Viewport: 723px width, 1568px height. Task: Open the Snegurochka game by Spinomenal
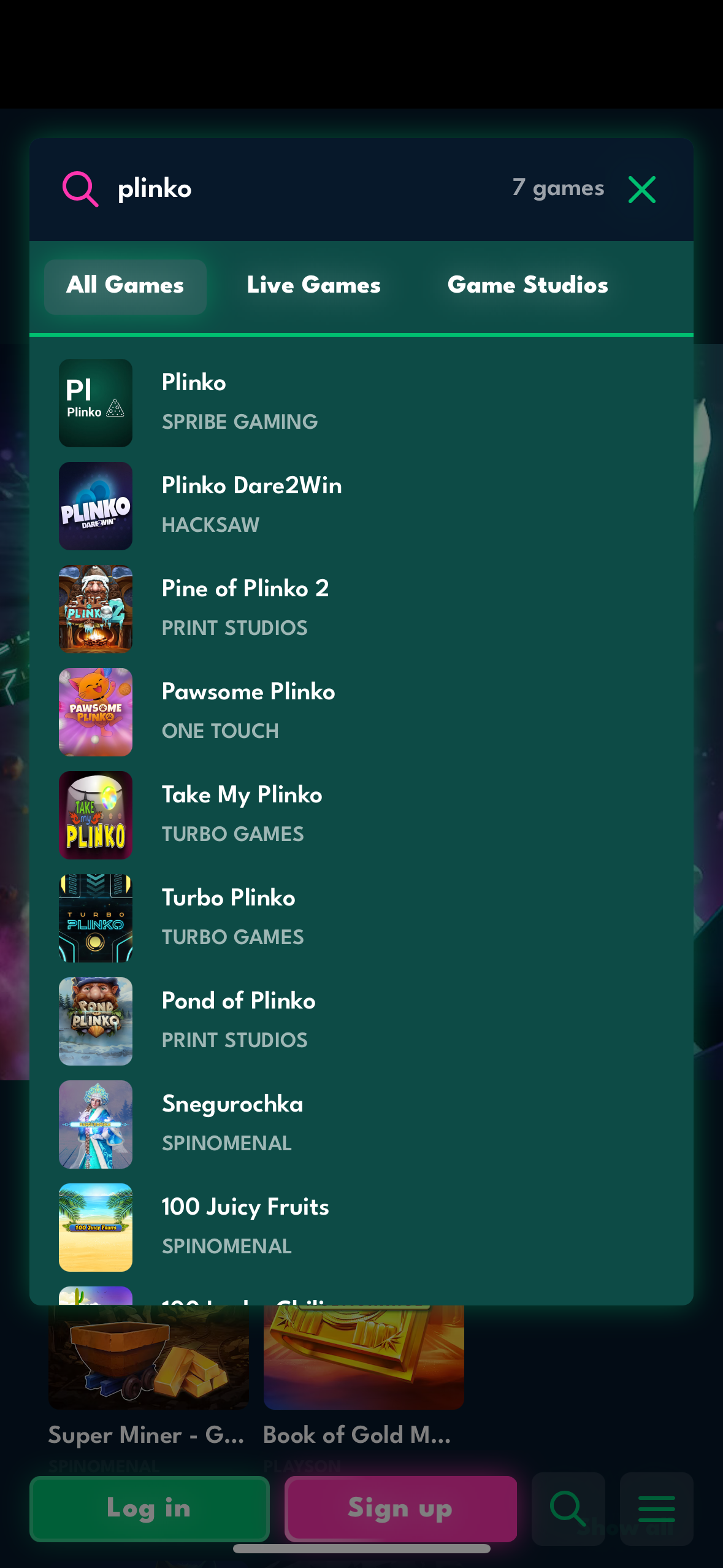95,1124
